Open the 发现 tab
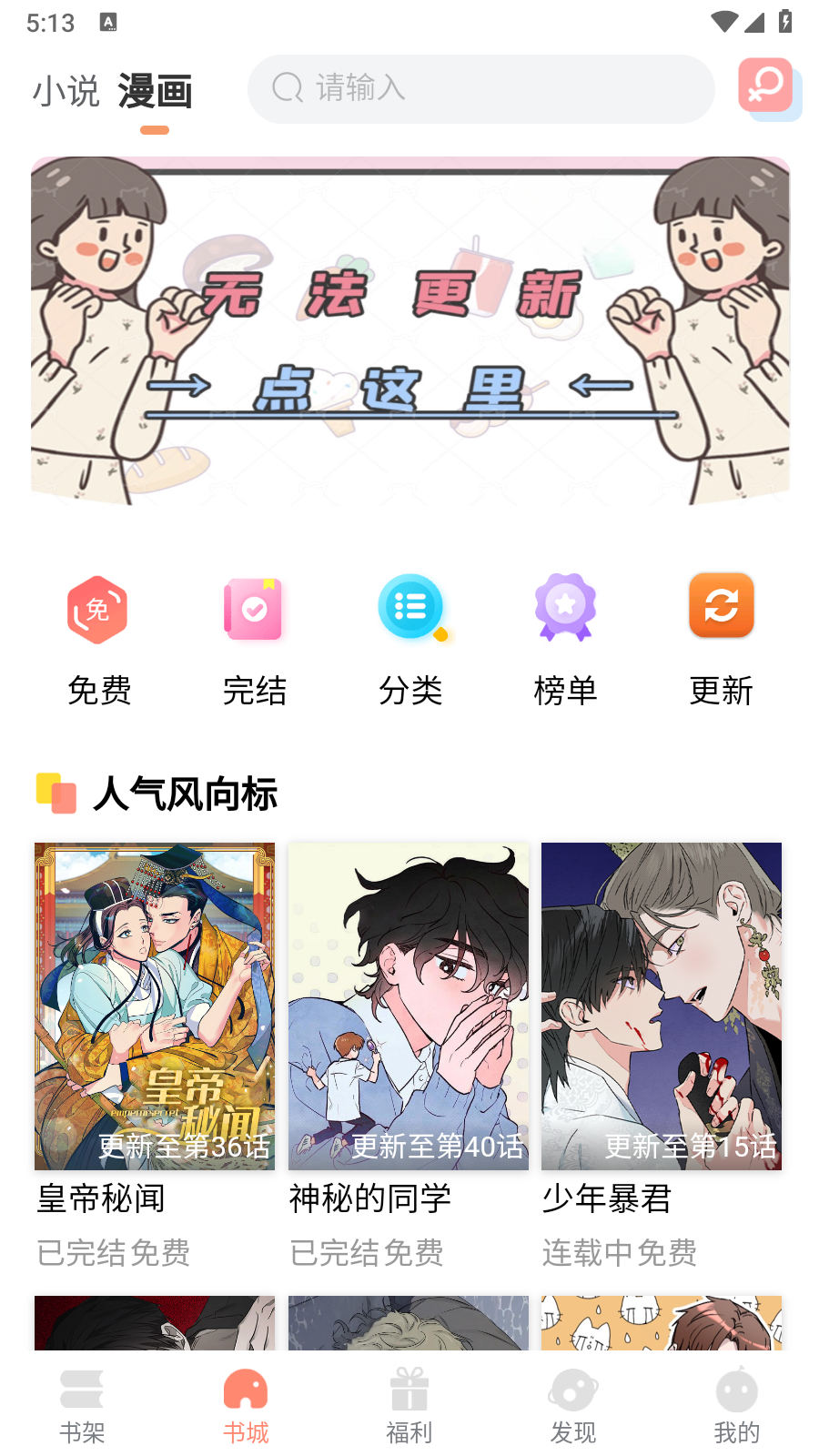Viewport: 819px width, 1456px height. 573,1407
